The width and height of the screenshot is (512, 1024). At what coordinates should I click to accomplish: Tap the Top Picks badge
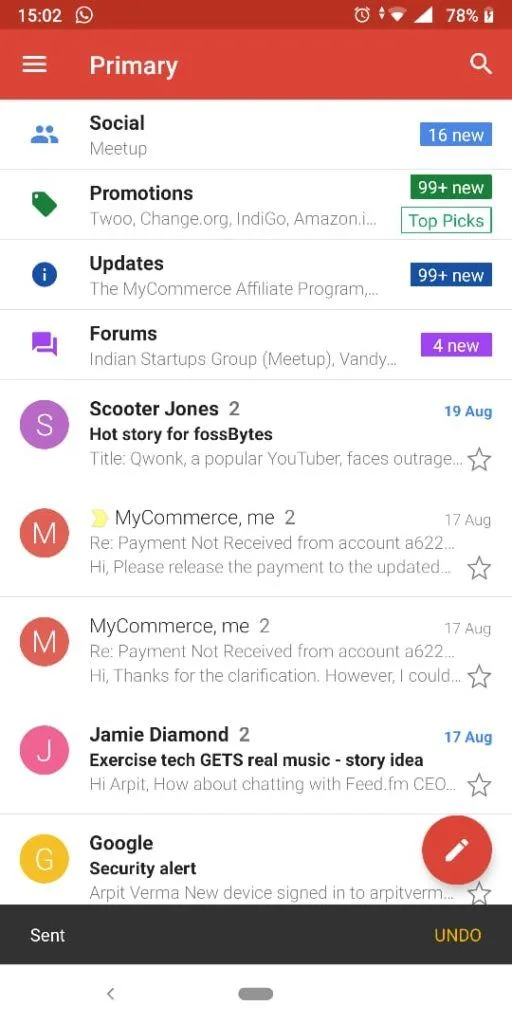pos(446,221)
